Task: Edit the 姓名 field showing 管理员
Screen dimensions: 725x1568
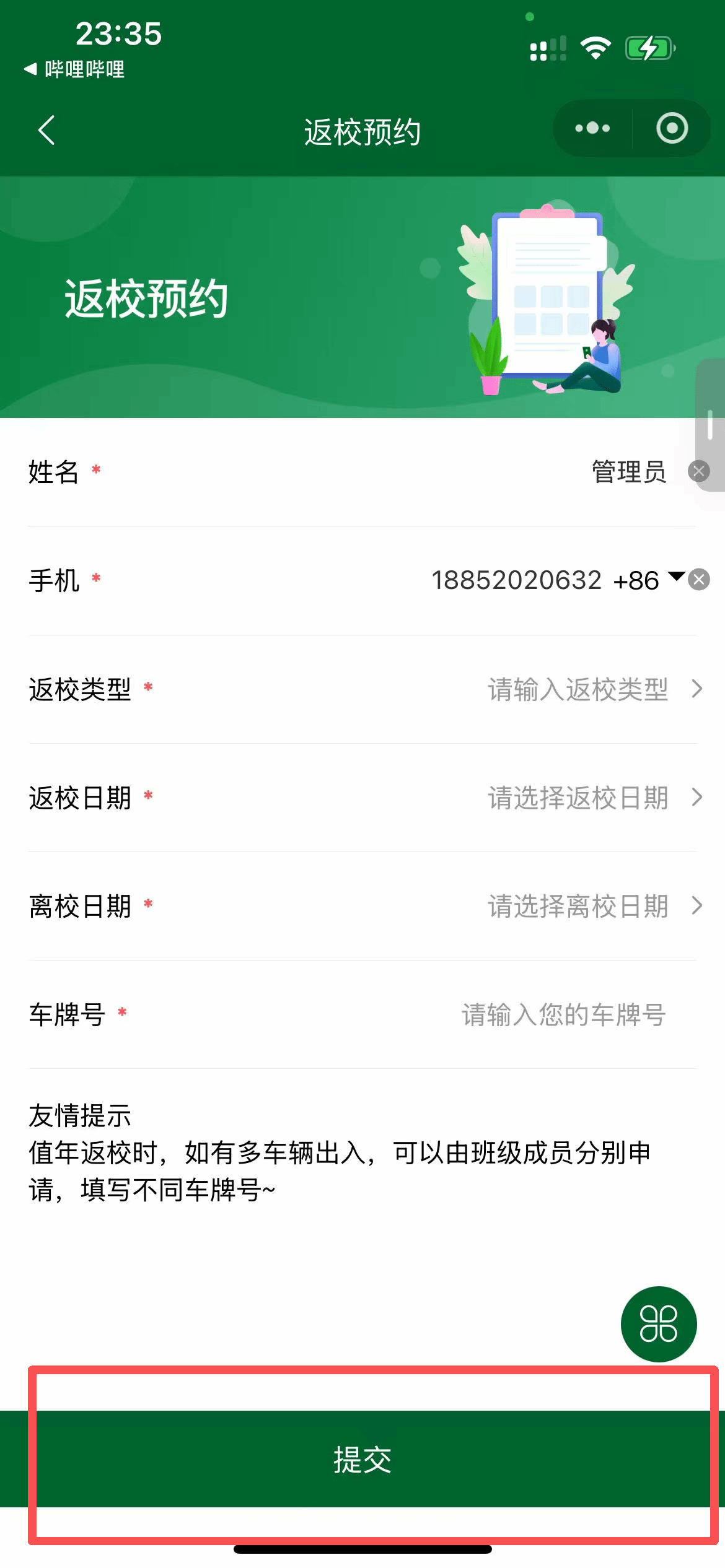Action: click(x=628, y=472)
